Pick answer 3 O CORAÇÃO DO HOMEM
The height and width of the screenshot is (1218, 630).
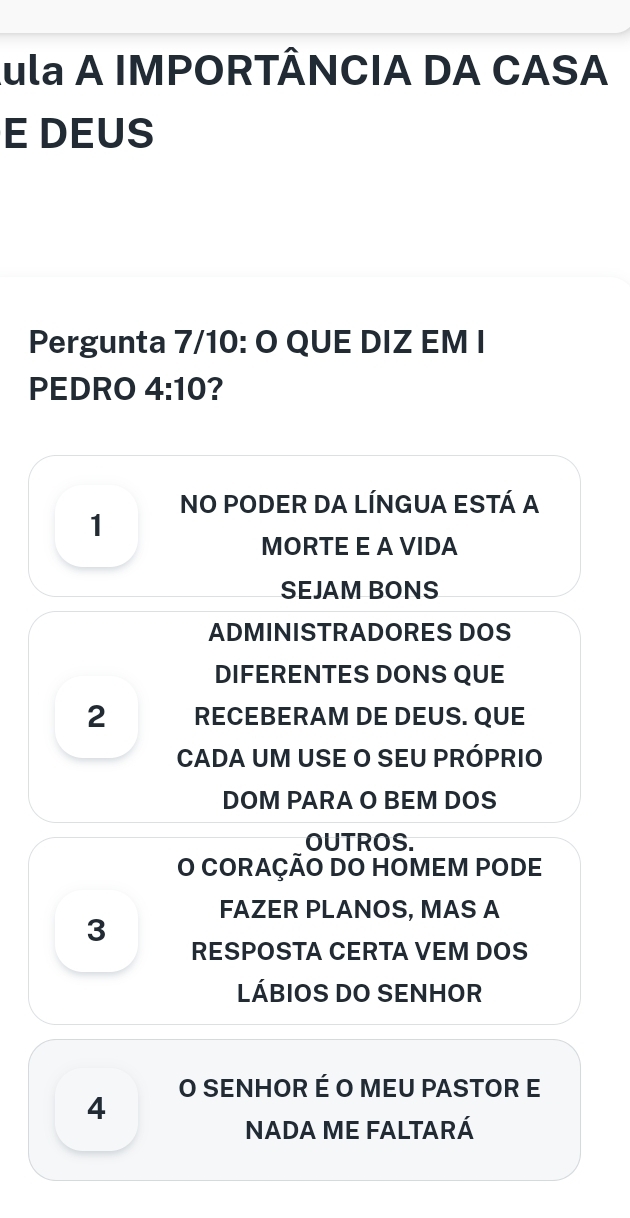click(x=304, y=930)
